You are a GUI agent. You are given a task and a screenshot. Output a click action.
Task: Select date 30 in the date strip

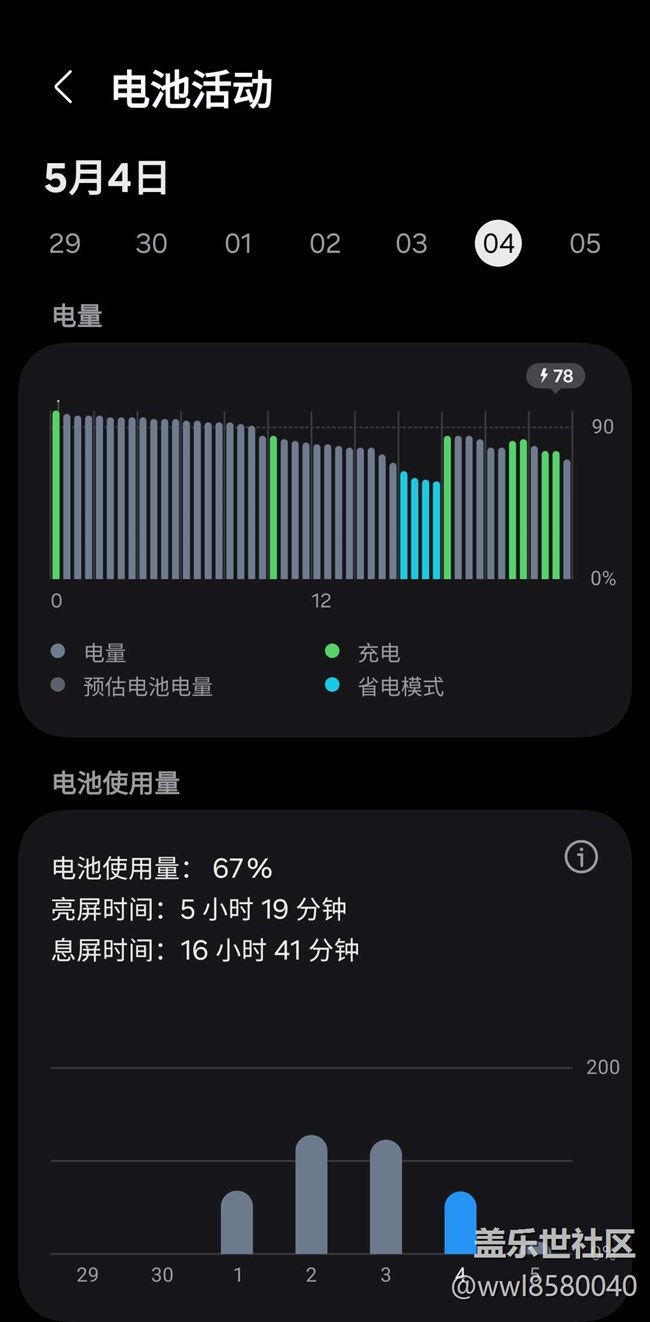pos(151,244)
